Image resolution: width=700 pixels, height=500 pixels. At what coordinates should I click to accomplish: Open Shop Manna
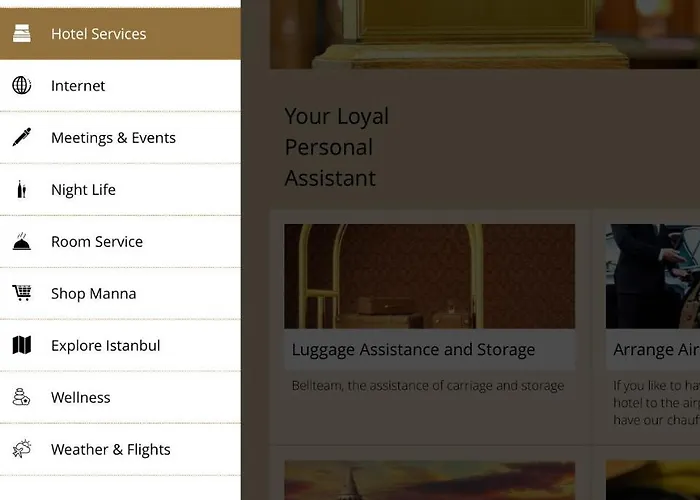tap(93, 294)
